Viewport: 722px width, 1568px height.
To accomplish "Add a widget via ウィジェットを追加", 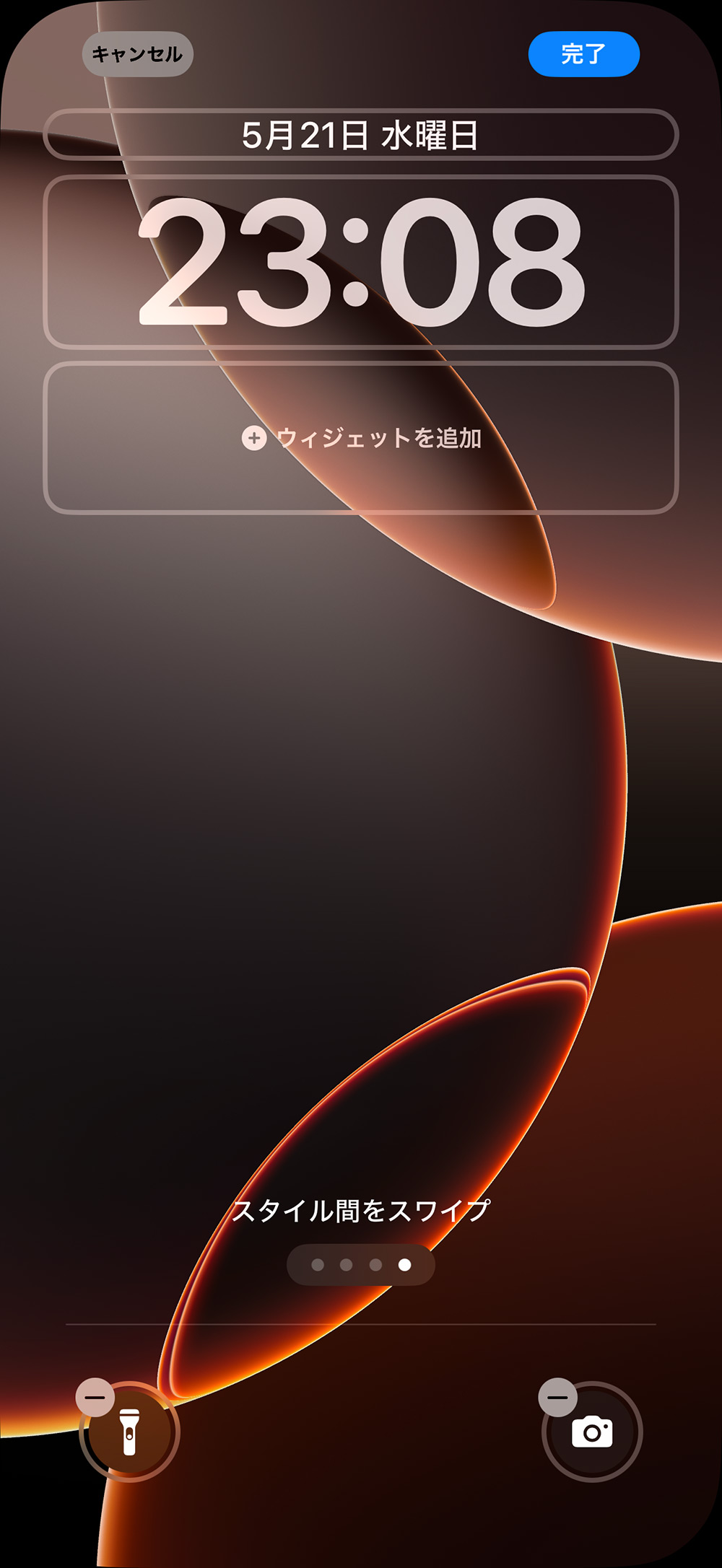I will [x=360, y=438].
